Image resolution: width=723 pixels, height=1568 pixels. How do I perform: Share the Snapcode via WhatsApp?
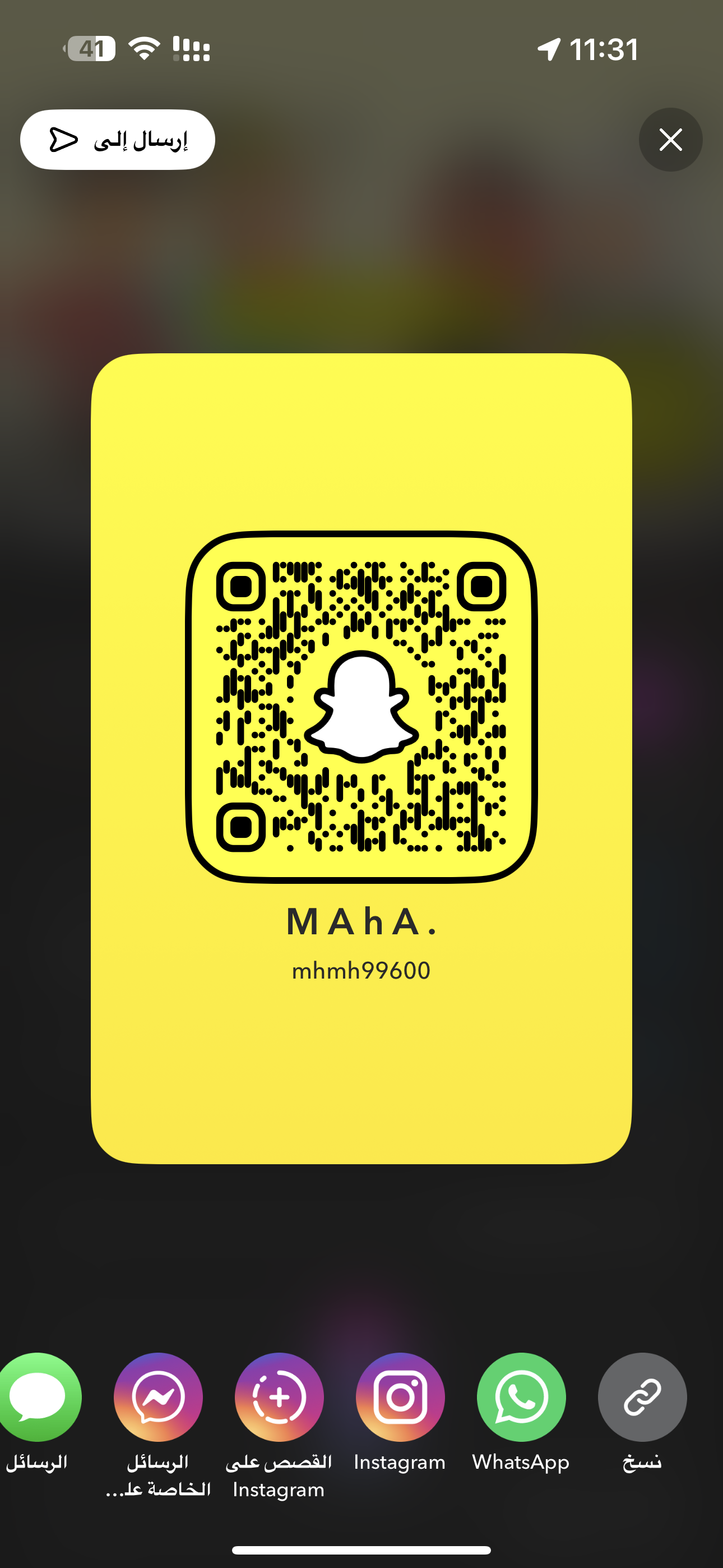click(521, 1397)
